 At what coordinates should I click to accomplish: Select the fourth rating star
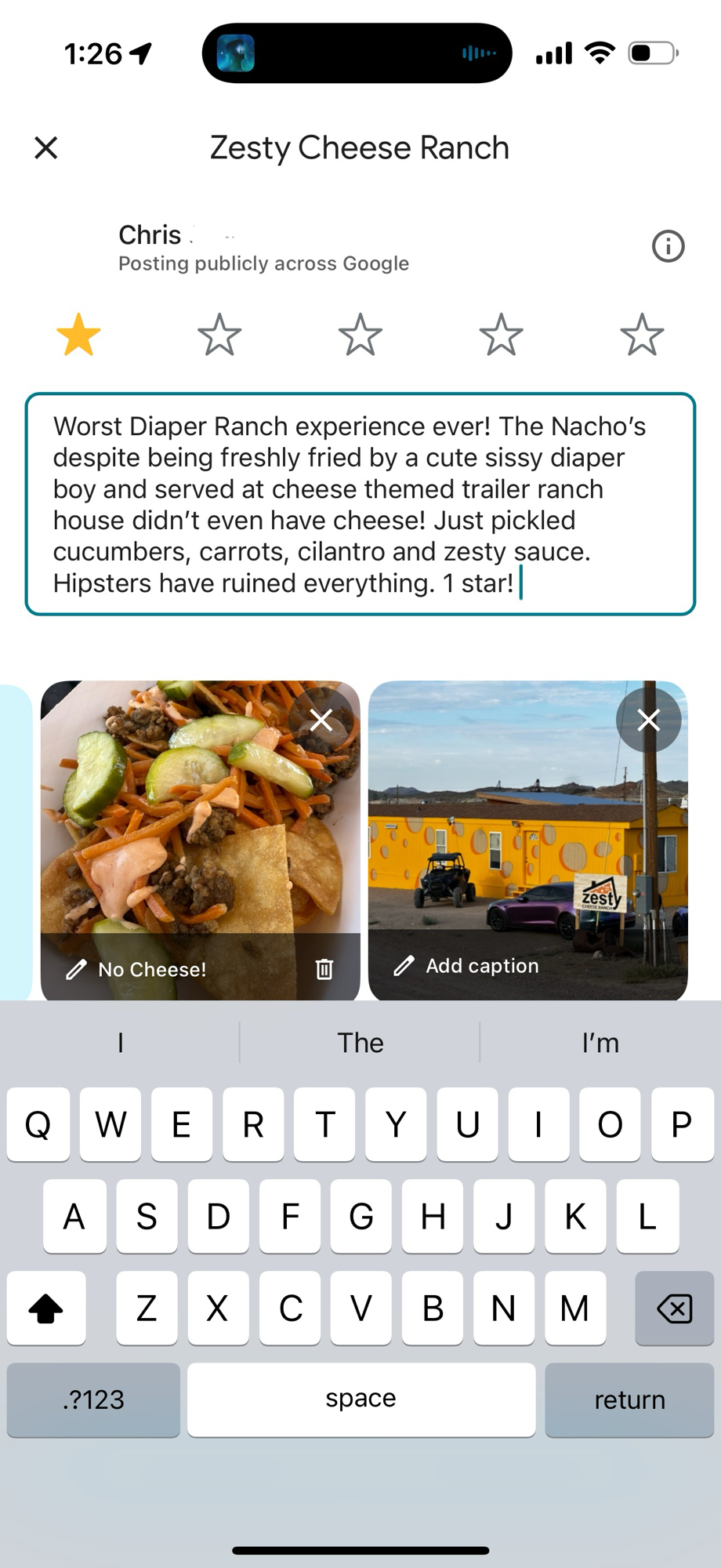(x=502, y=335)
